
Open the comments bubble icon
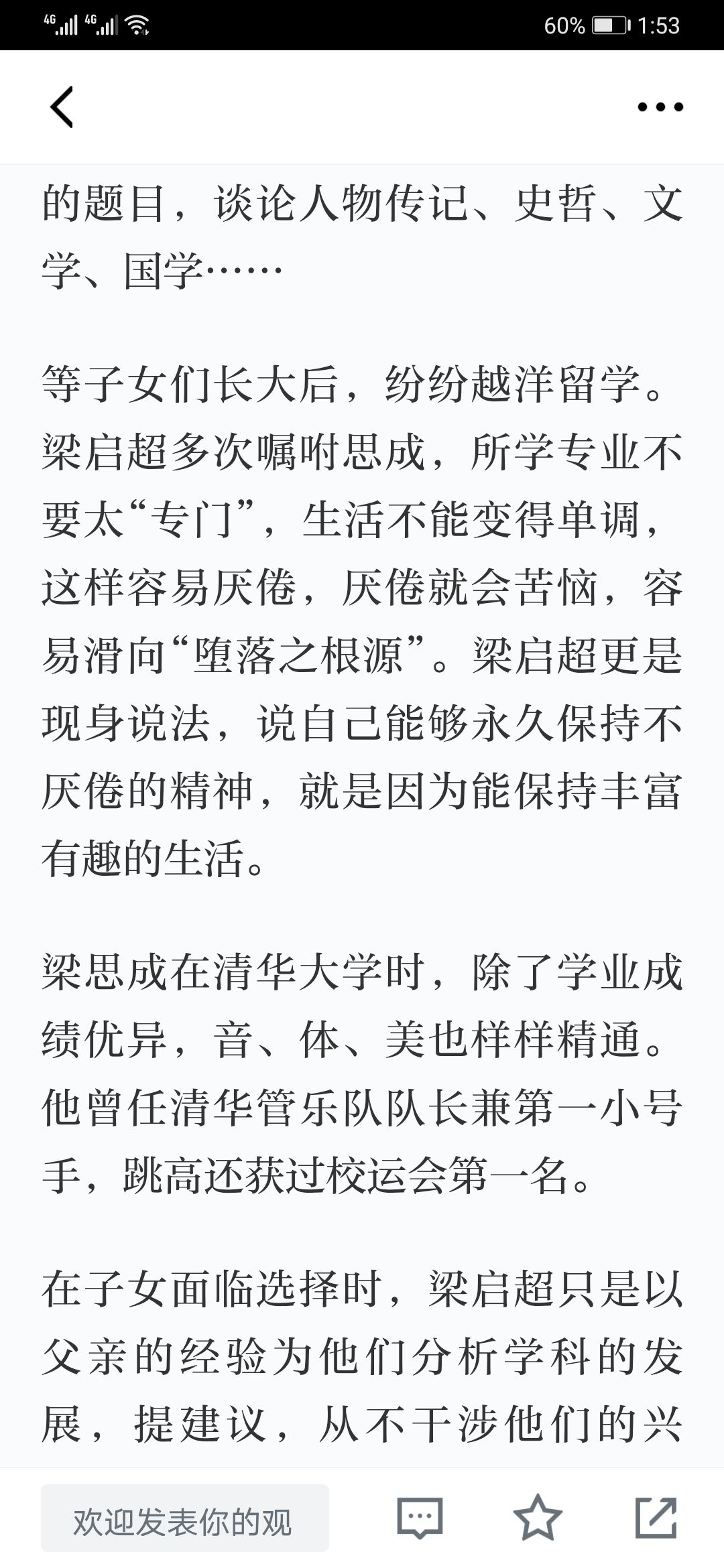point(420,1518)
